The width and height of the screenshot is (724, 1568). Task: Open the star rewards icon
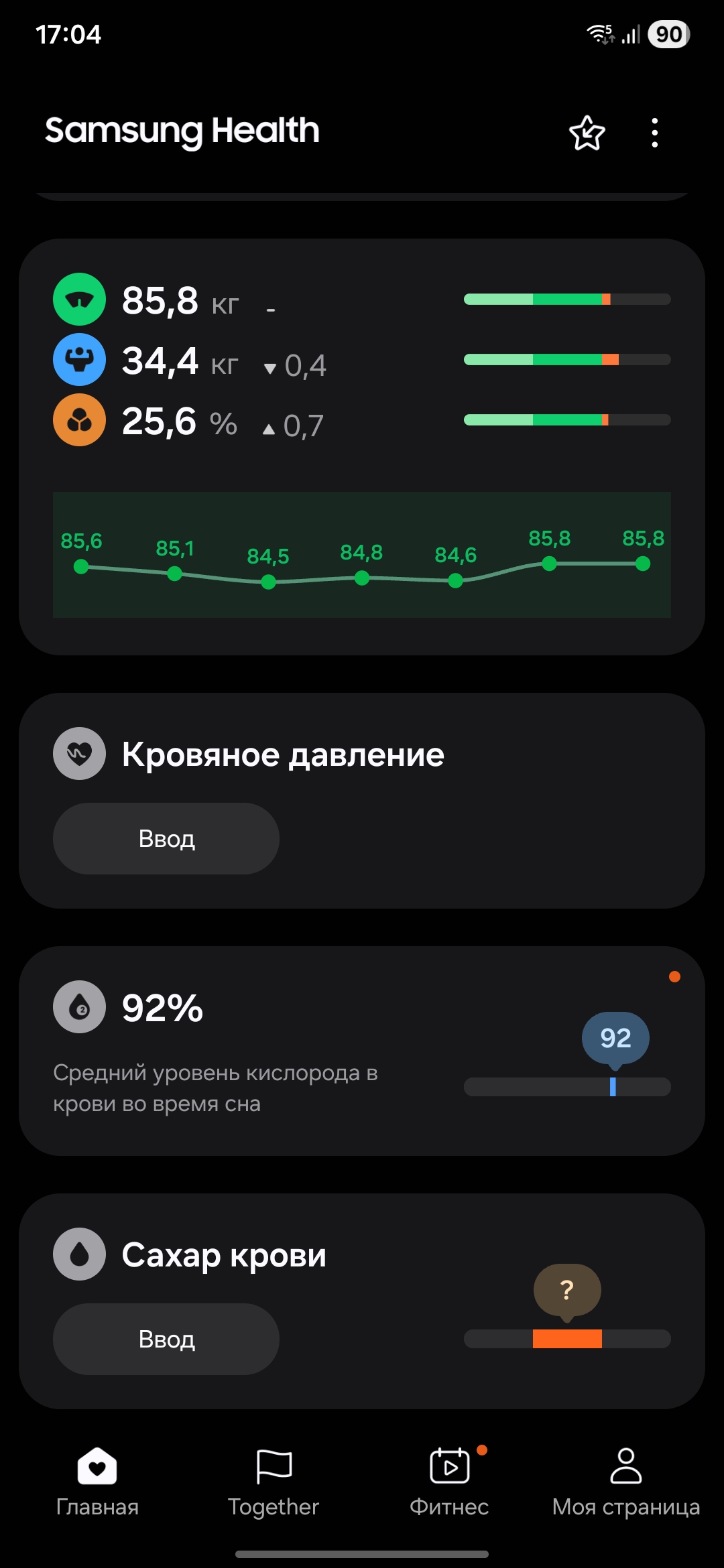[x=587, y=133]
